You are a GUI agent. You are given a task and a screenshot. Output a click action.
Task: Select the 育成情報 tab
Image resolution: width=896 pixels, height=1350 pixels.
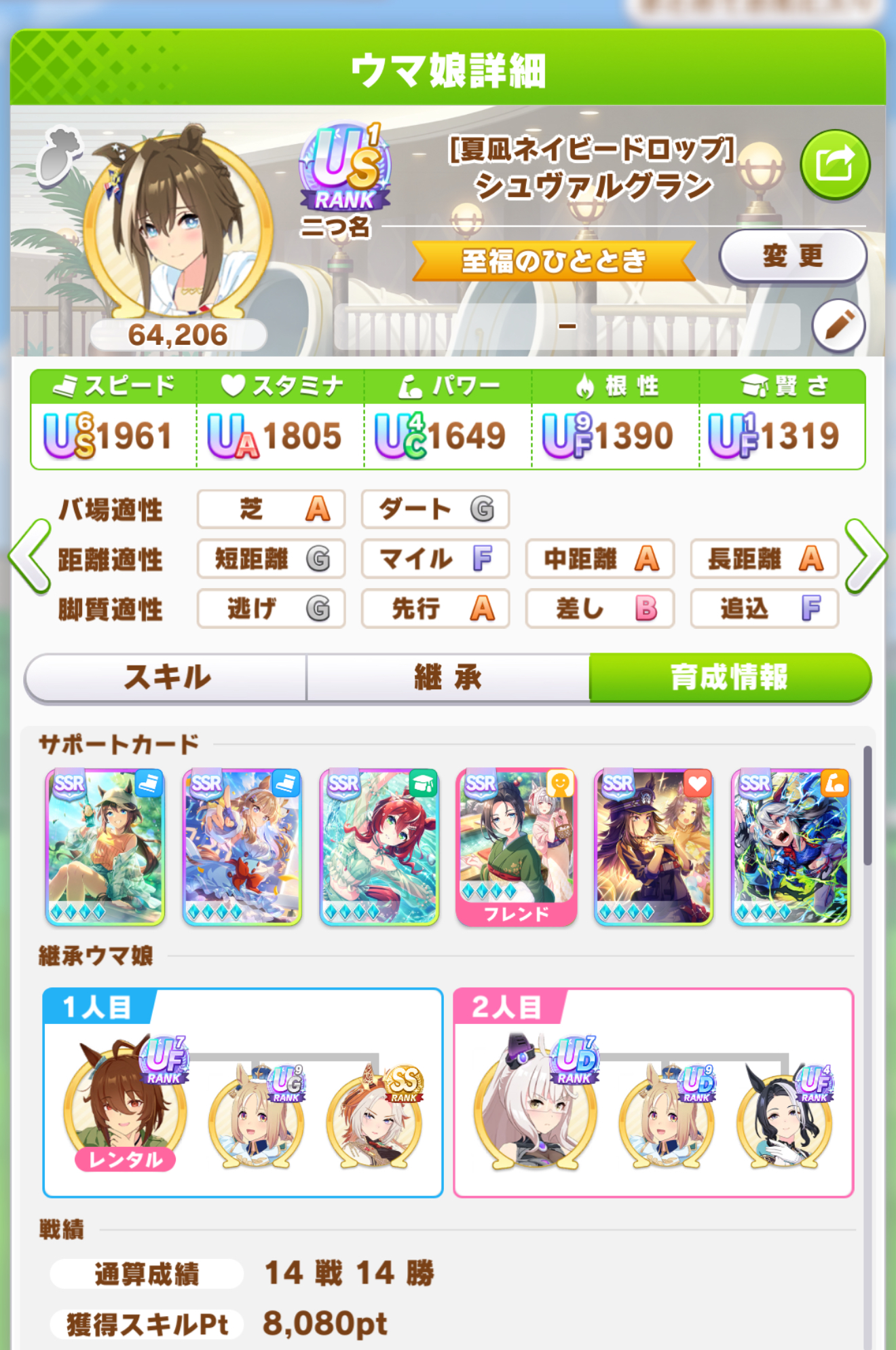pos(729,678)
